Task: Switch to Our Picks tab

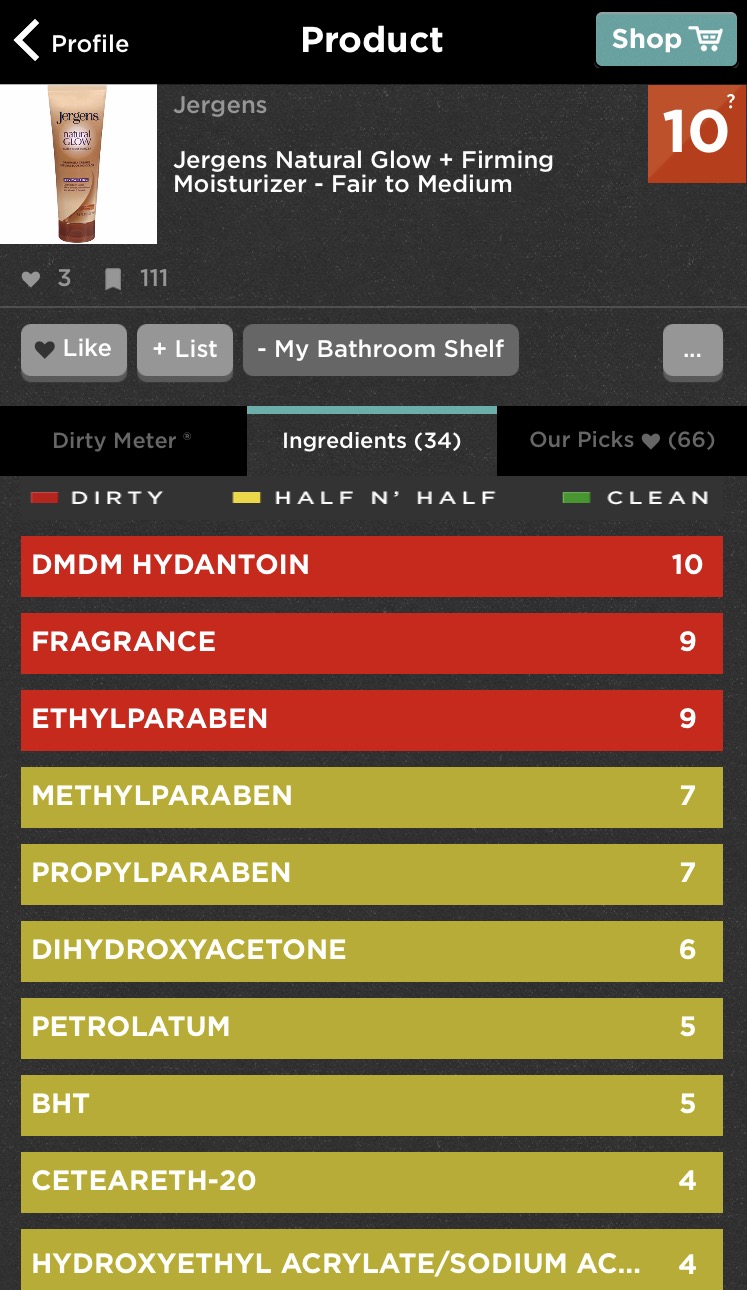Action: [x=622, y=441]
